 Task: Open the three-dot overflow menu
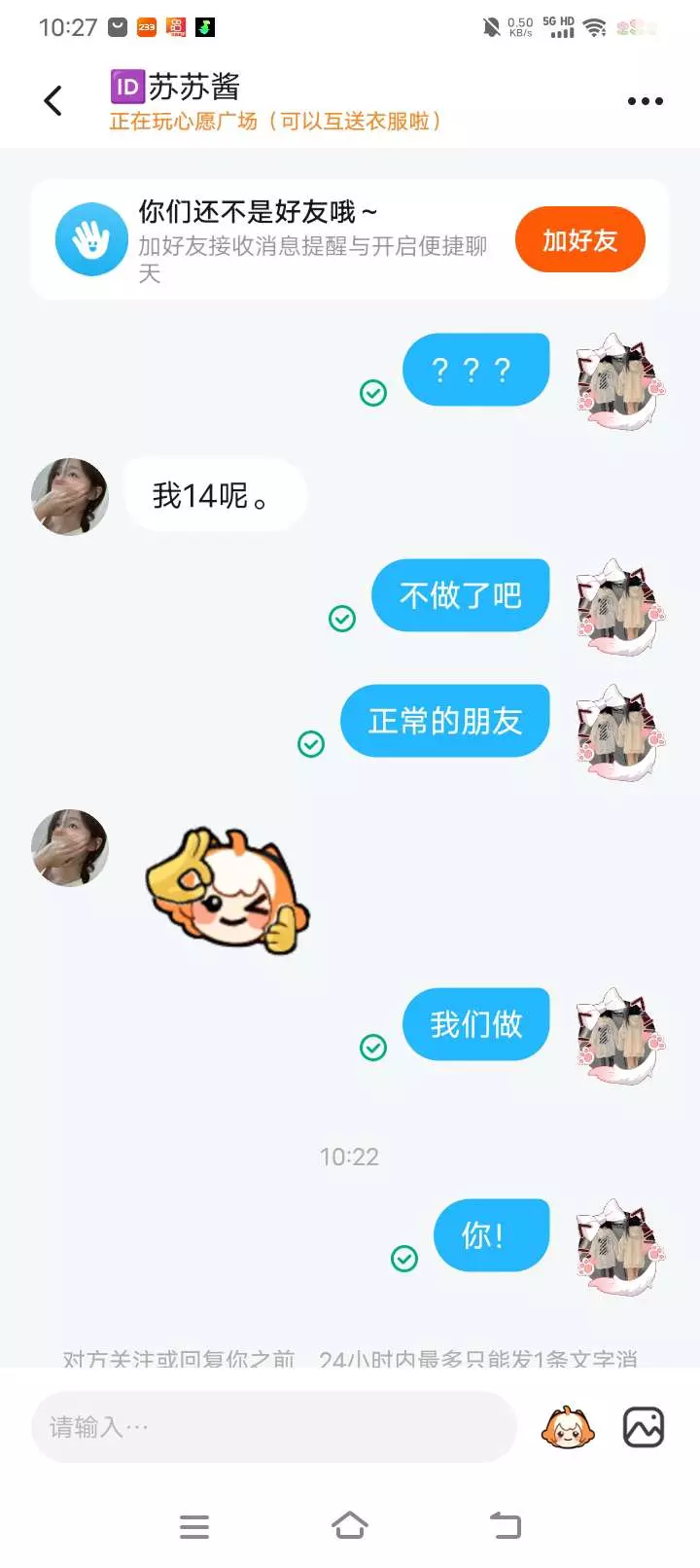pyautogui.click(x=645, y=101)
